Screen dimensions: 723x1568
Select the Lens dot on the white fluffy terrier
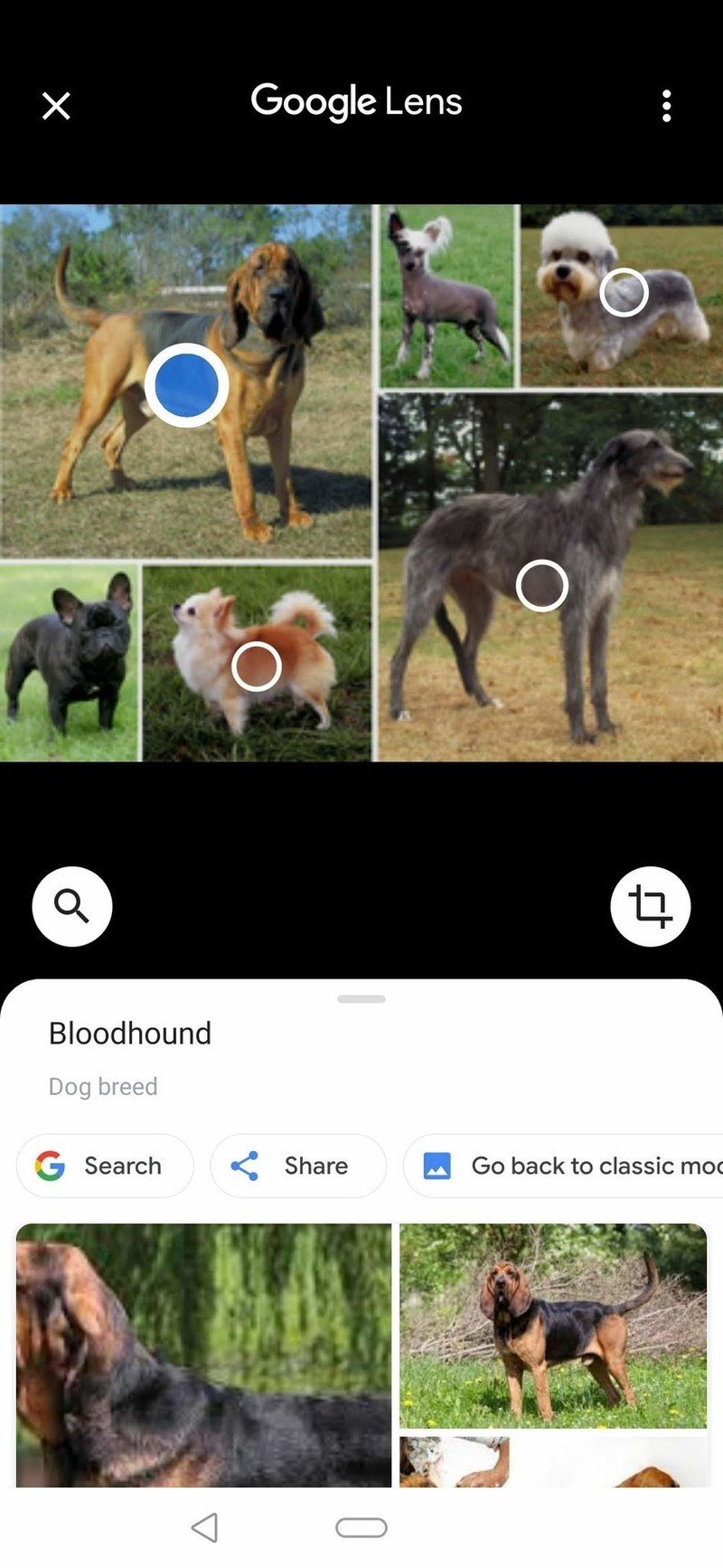pos(624,292)
